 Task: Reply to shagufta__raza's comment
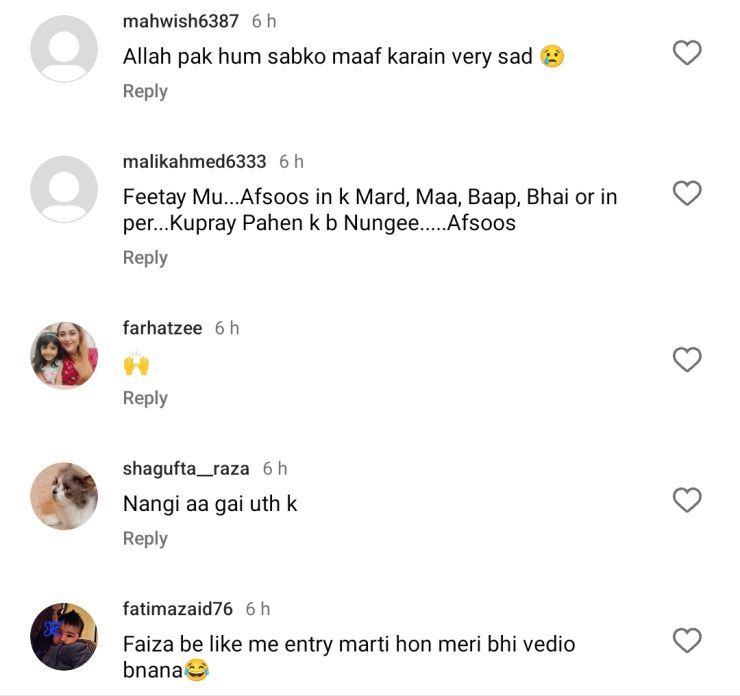tap(145, 538)
